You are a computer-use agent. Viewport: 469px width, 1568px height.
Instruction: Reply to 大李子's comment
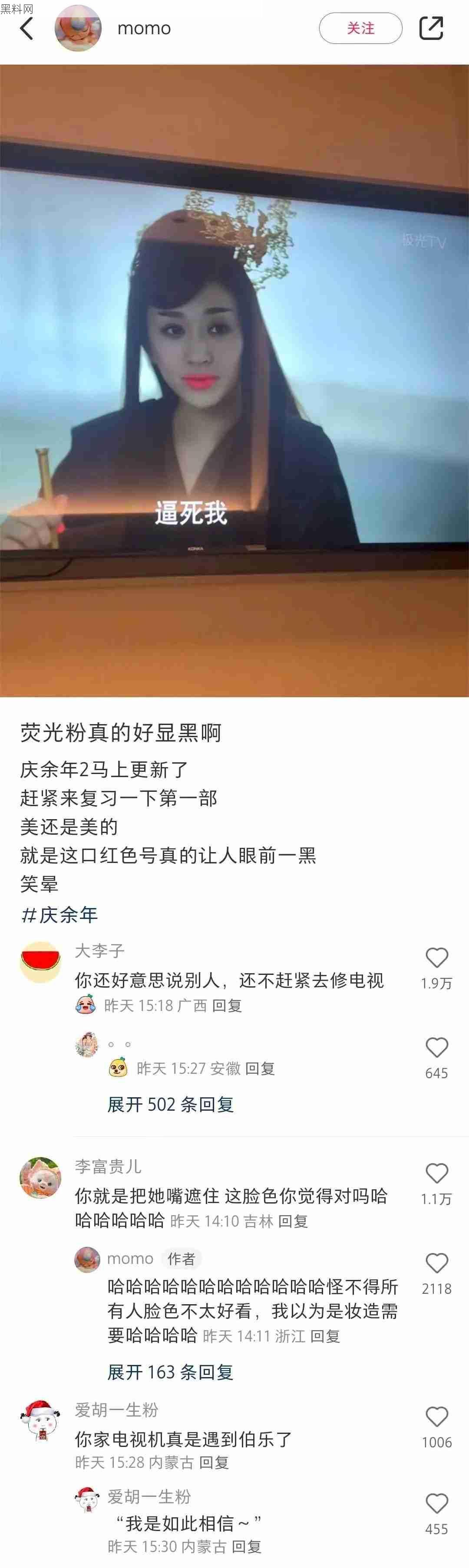(x=227, y=1006)
